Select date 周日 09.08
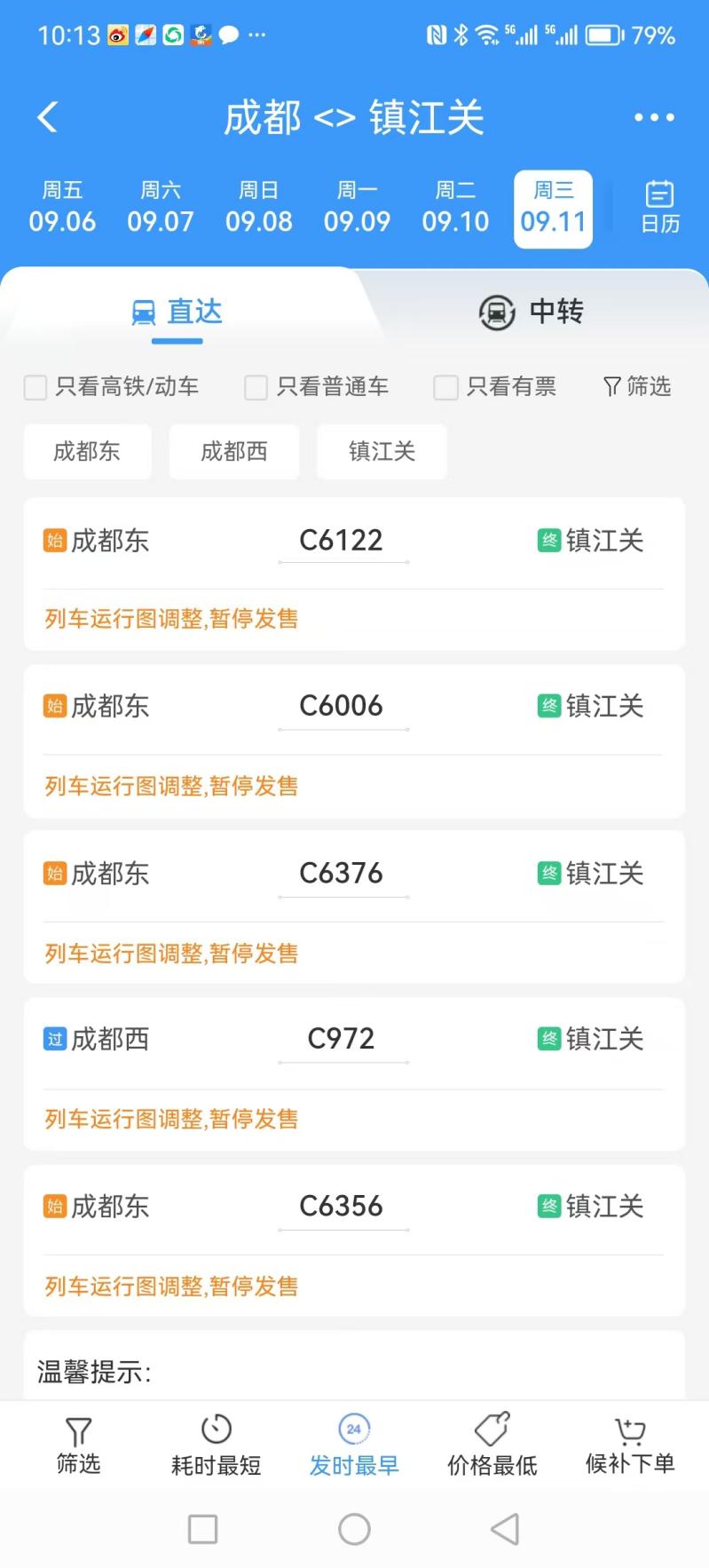Image resolution: width=709 pixels, height=1568 pixels. [258, 208]
